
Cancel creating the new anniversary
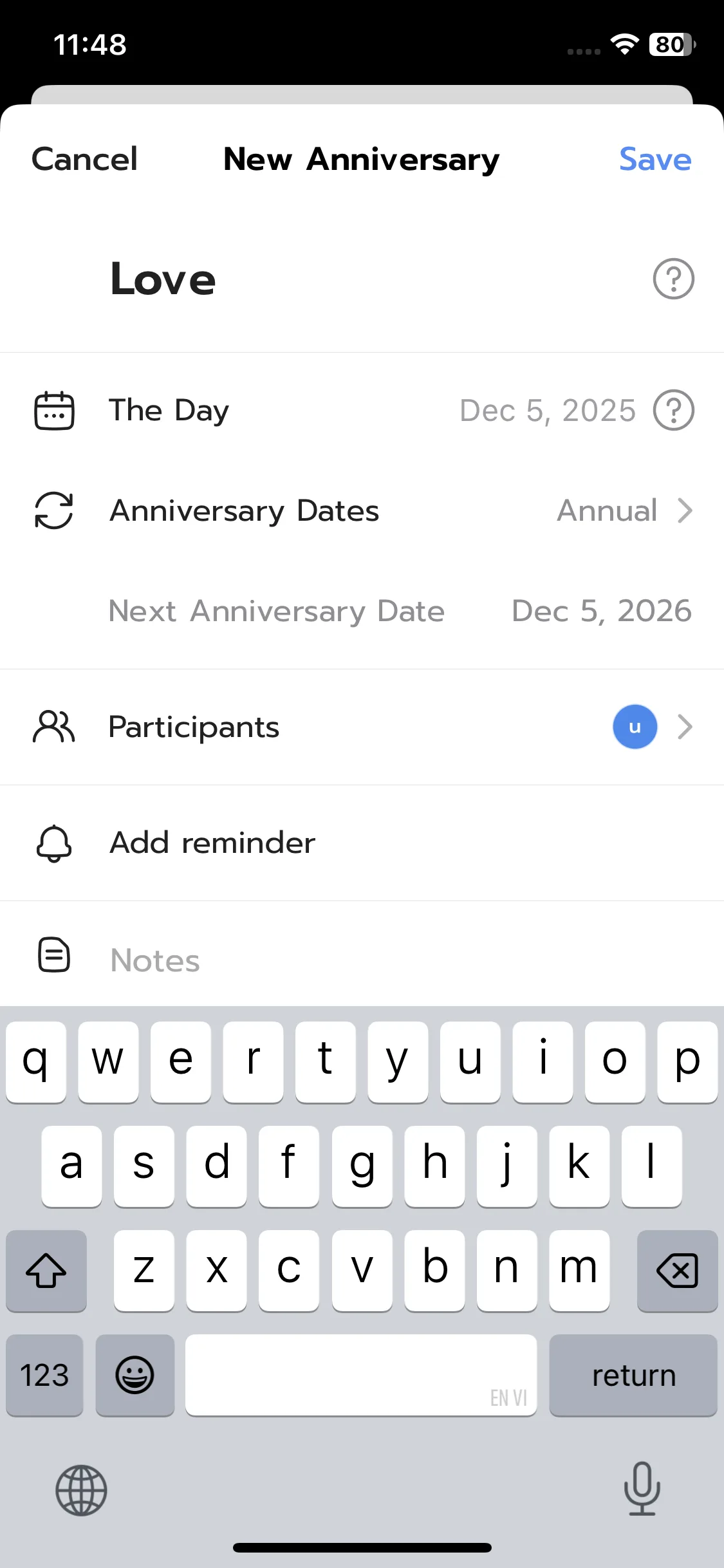coord(84,159)
